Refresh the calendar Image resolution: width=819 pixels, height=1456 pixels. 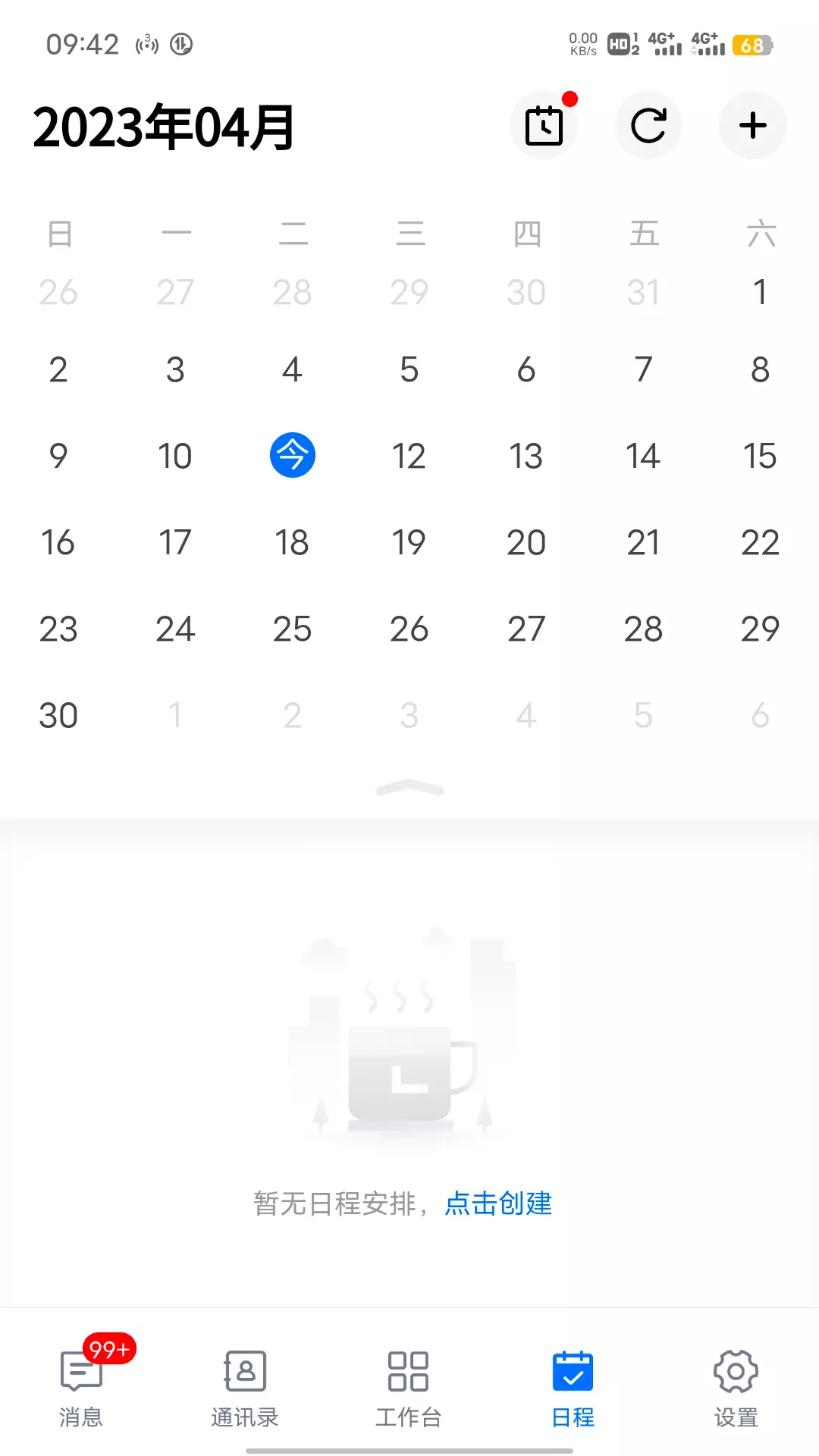(x=648, y=125)
